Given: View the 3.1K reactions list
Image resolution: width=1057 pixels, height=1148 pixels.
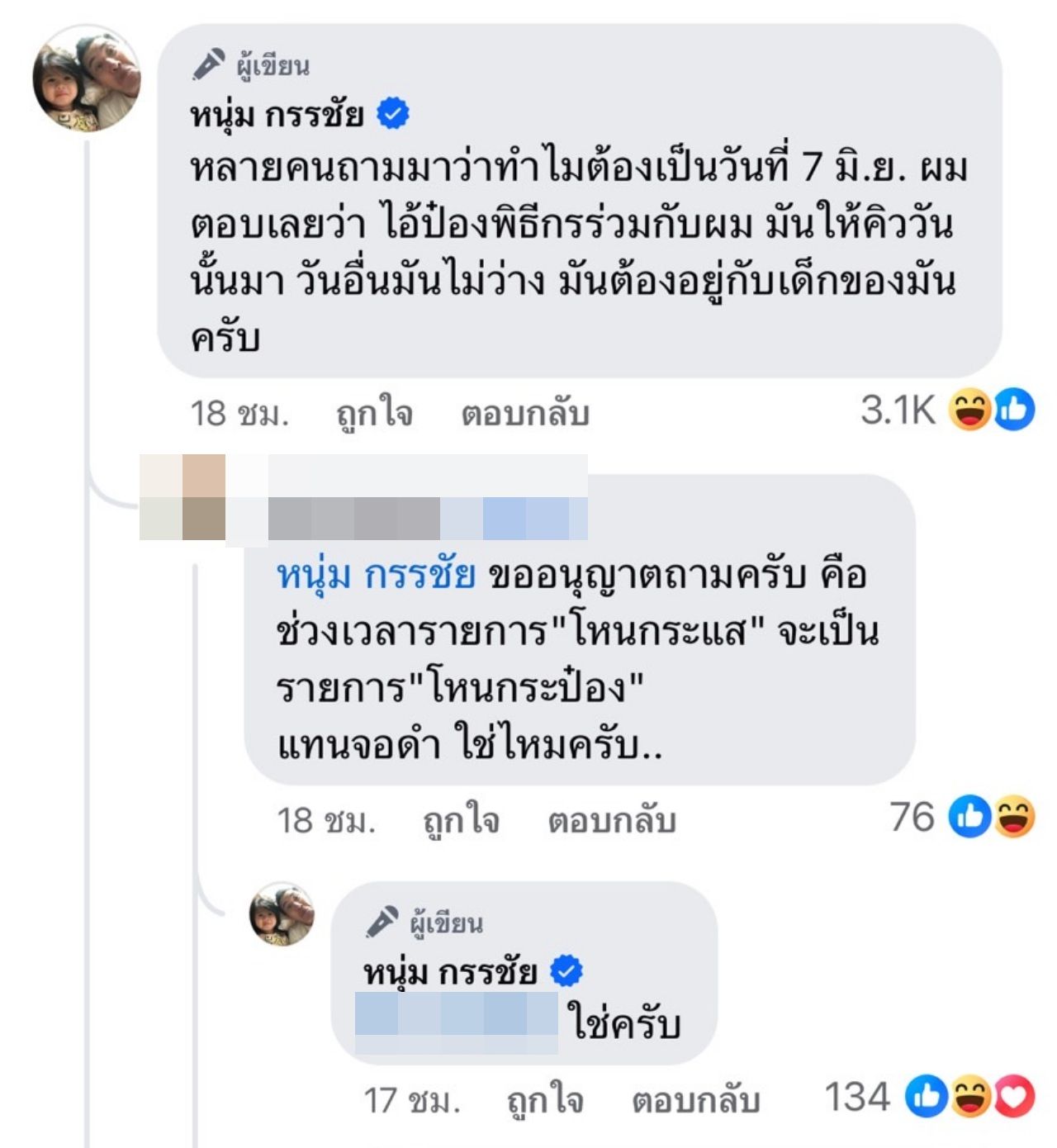Looking at the screenshot, I should click(946, 410).
